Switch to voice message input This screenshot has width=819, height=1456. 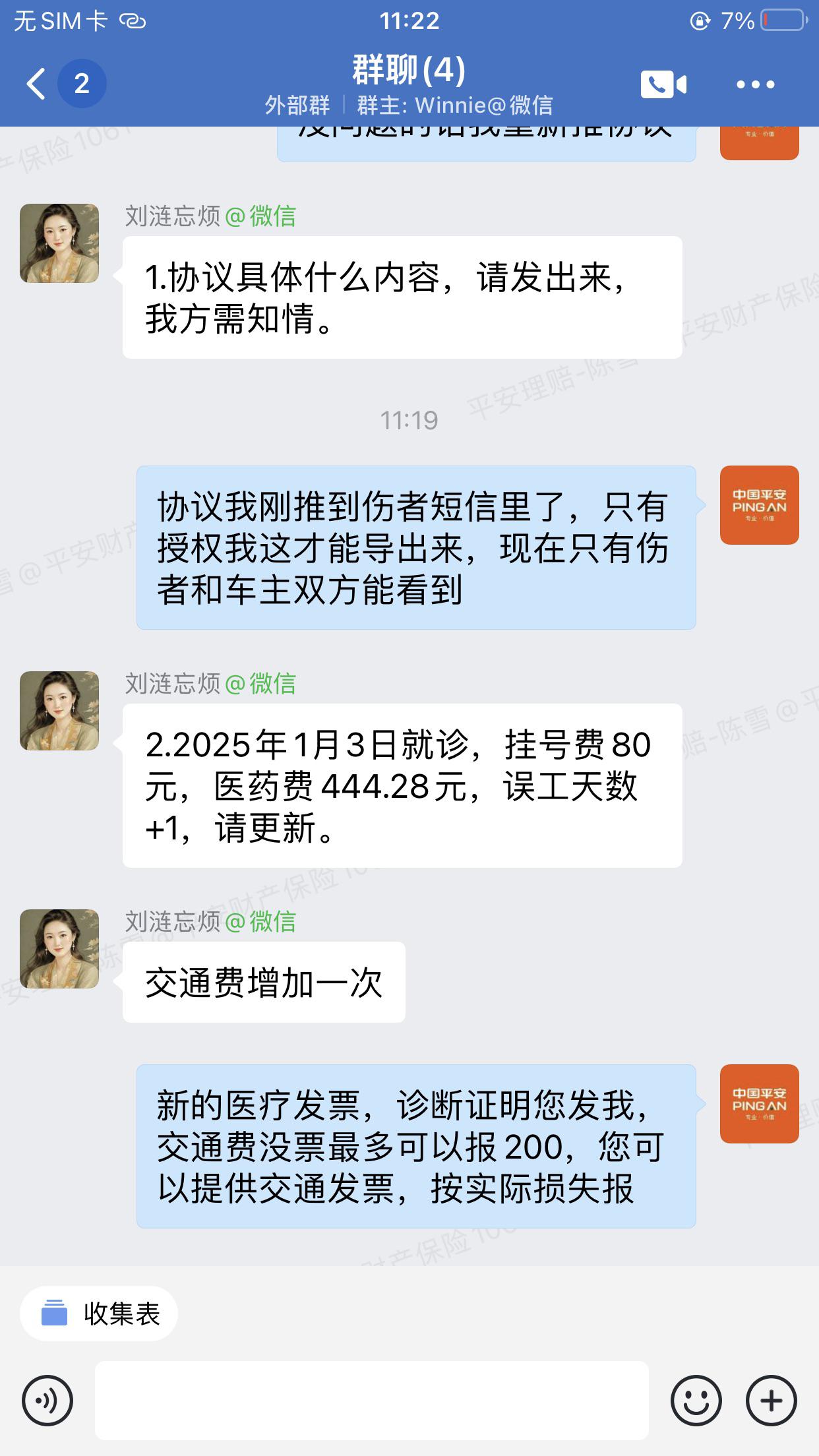coord(47,1401)
